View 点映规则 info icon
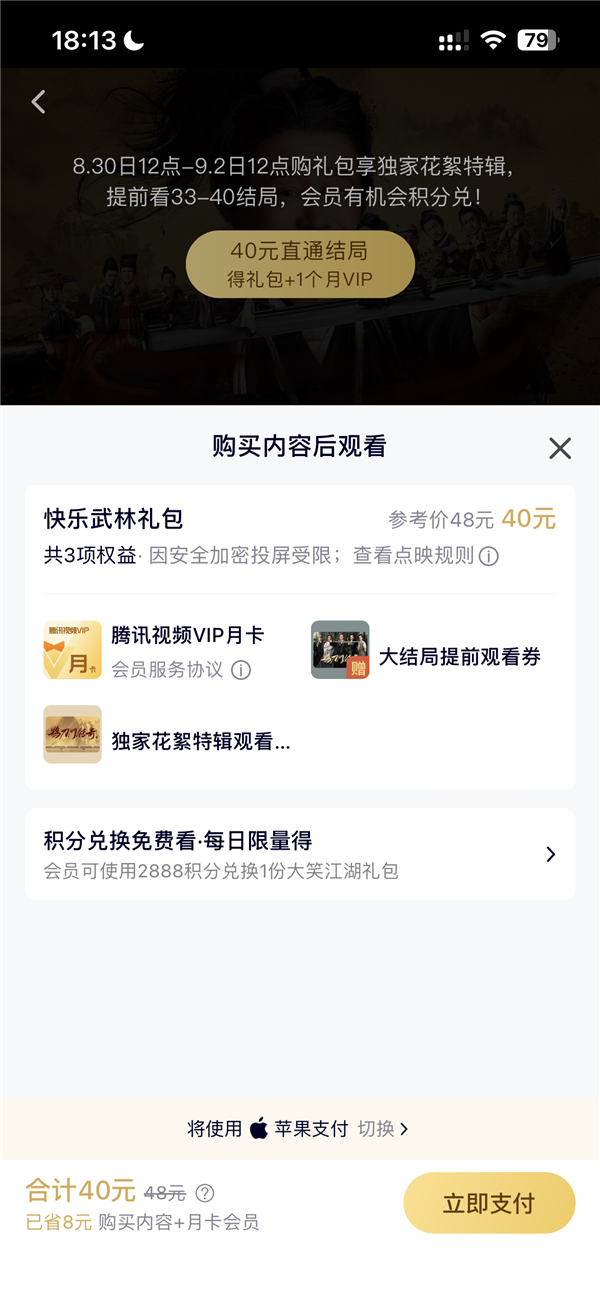Image resolution: width=600 pixels, height=1298 pixels. click(488, 556)
